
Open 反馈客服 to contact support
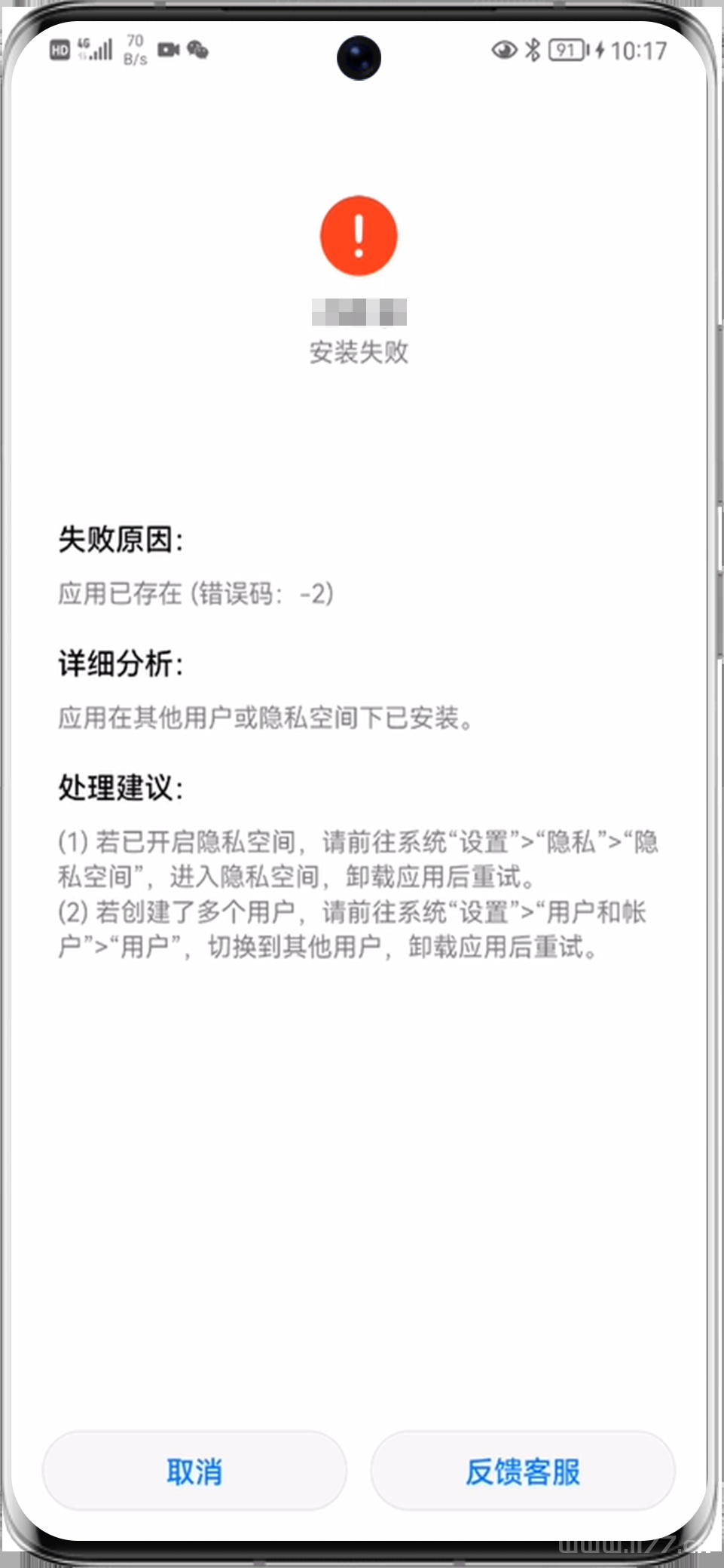coord(523,1471)
